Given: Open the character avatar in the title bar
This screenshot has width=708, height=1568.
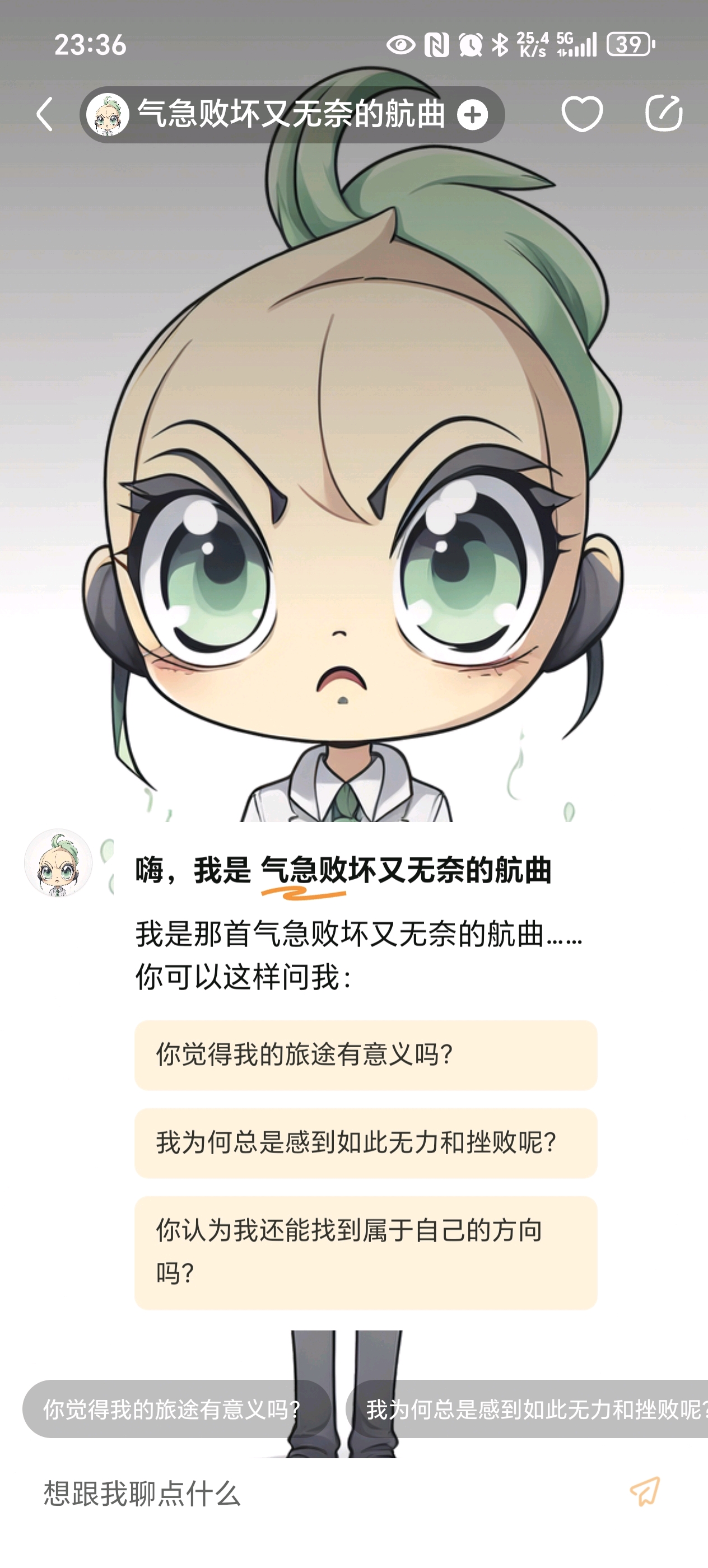Looking at the screenshot, I should click(108, 114).
